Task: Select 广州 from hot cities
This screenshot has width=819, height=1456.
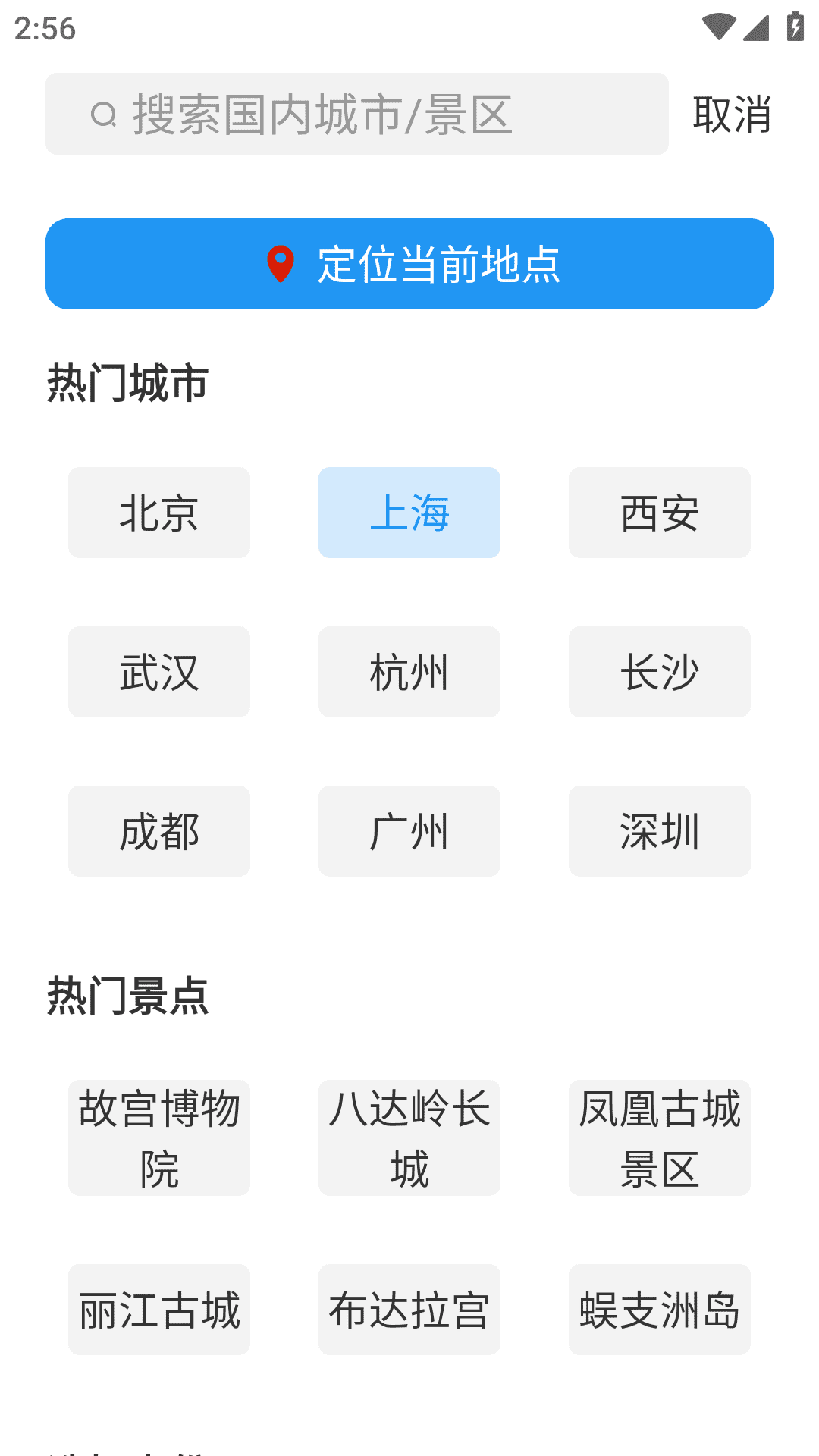Action: 409,831
